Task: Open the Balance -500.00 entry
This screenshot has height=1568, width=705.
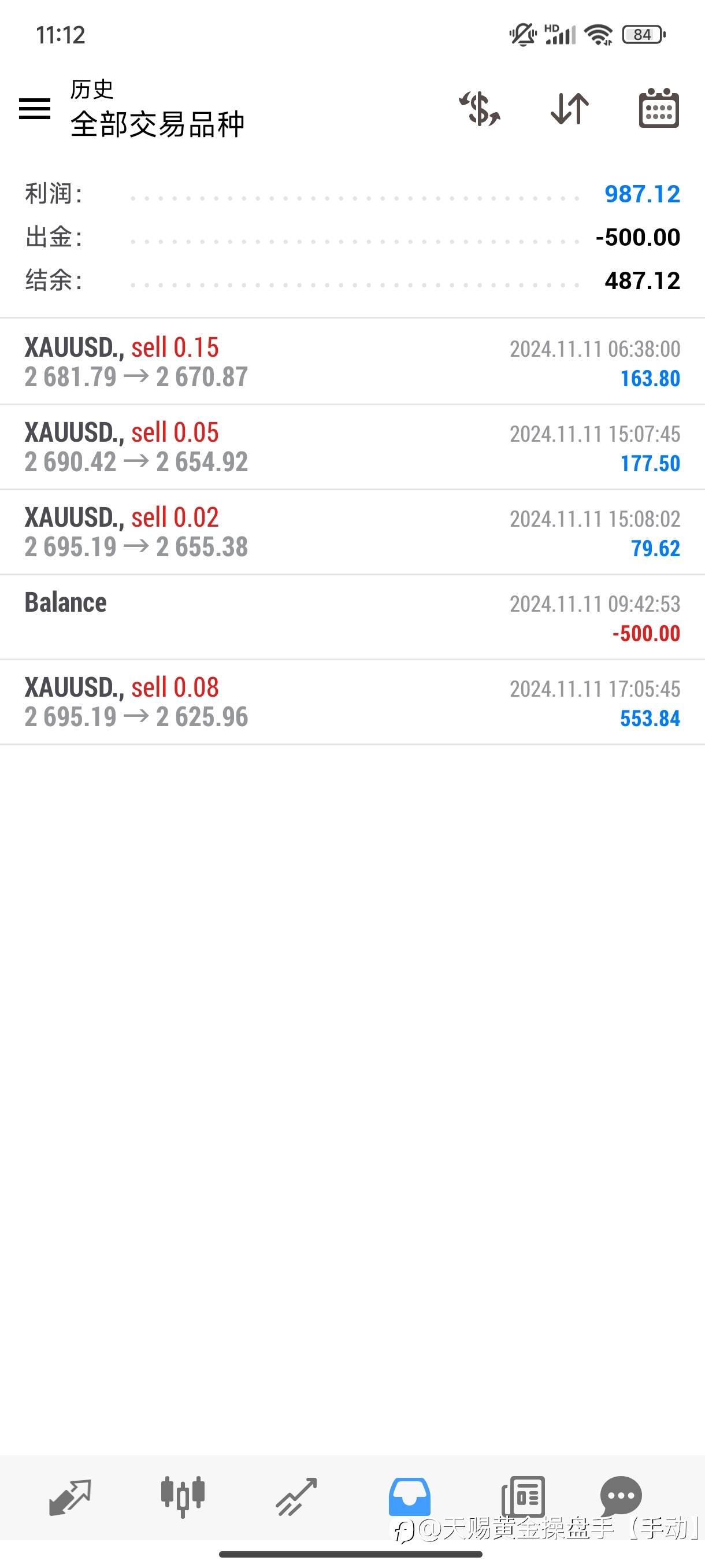Action: tap(352, 617)
